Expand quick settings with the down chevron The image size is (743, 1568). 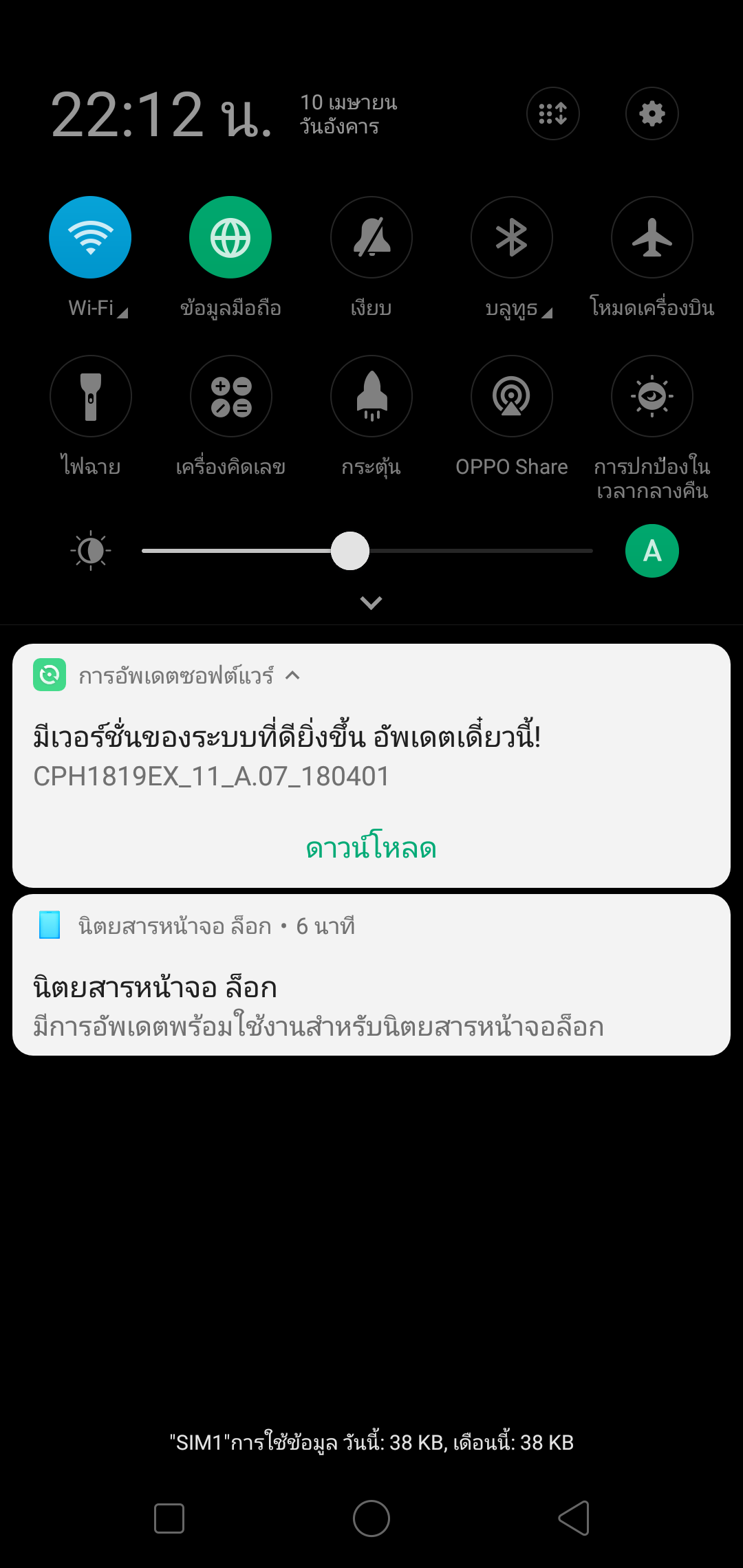pyautogui.click(x=371, y=603)
